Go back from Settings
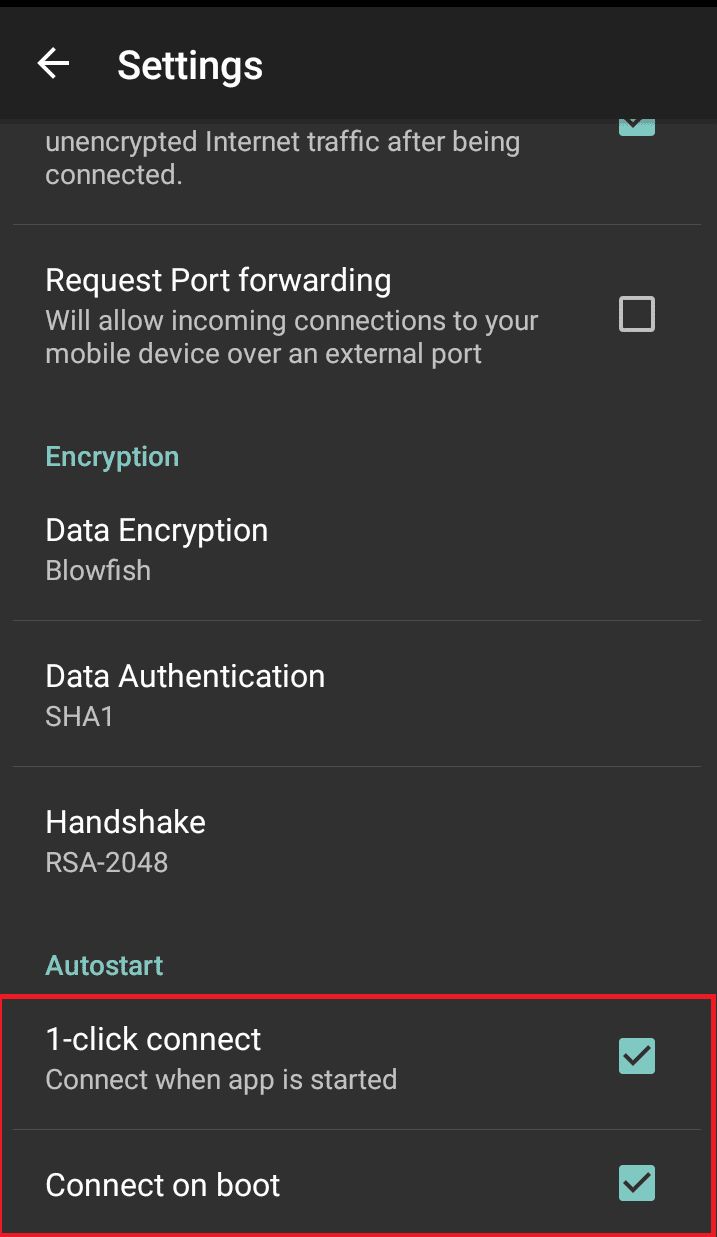The height and width of the screenshot is (1237, 717). pyautogui.click(x=53, y=64)
